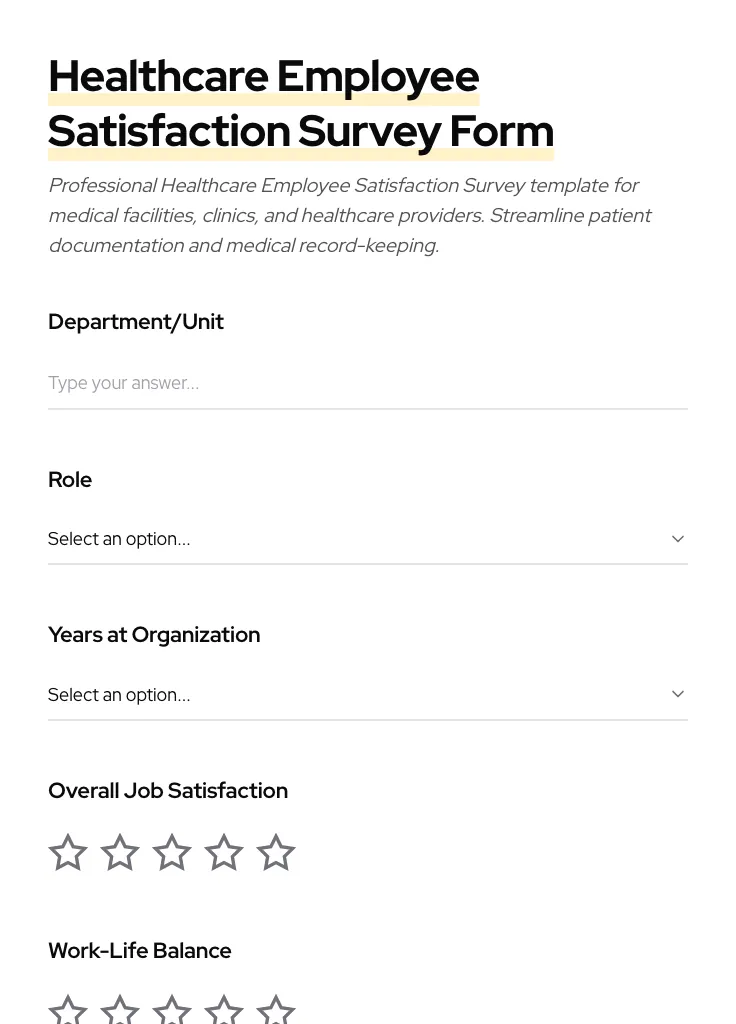The image size is (736, 1024).
Task: Rate Work-Life Balance one star
Action: point(67,1010)
